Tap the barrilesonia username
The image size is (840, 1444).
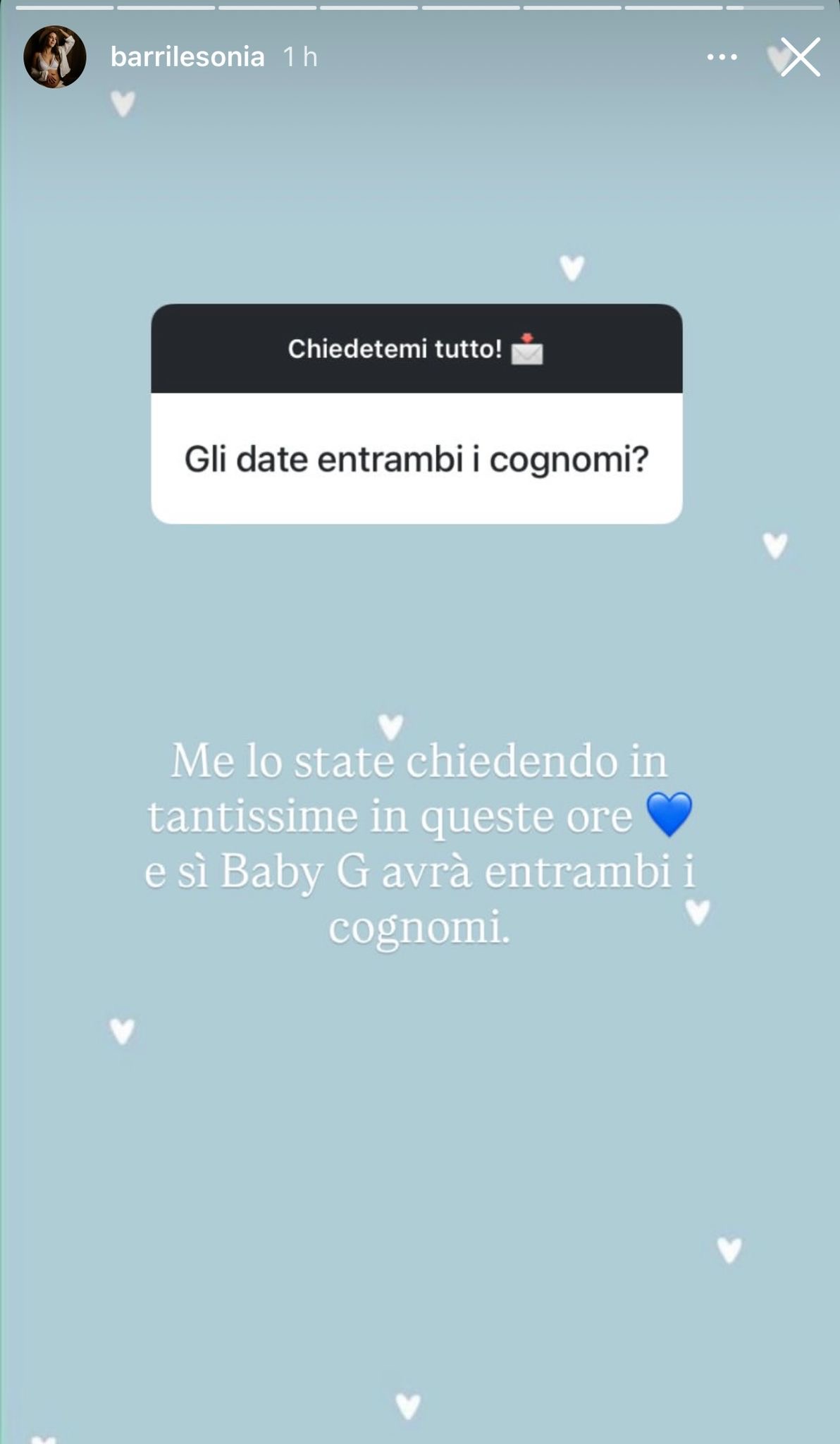[187, 57]
